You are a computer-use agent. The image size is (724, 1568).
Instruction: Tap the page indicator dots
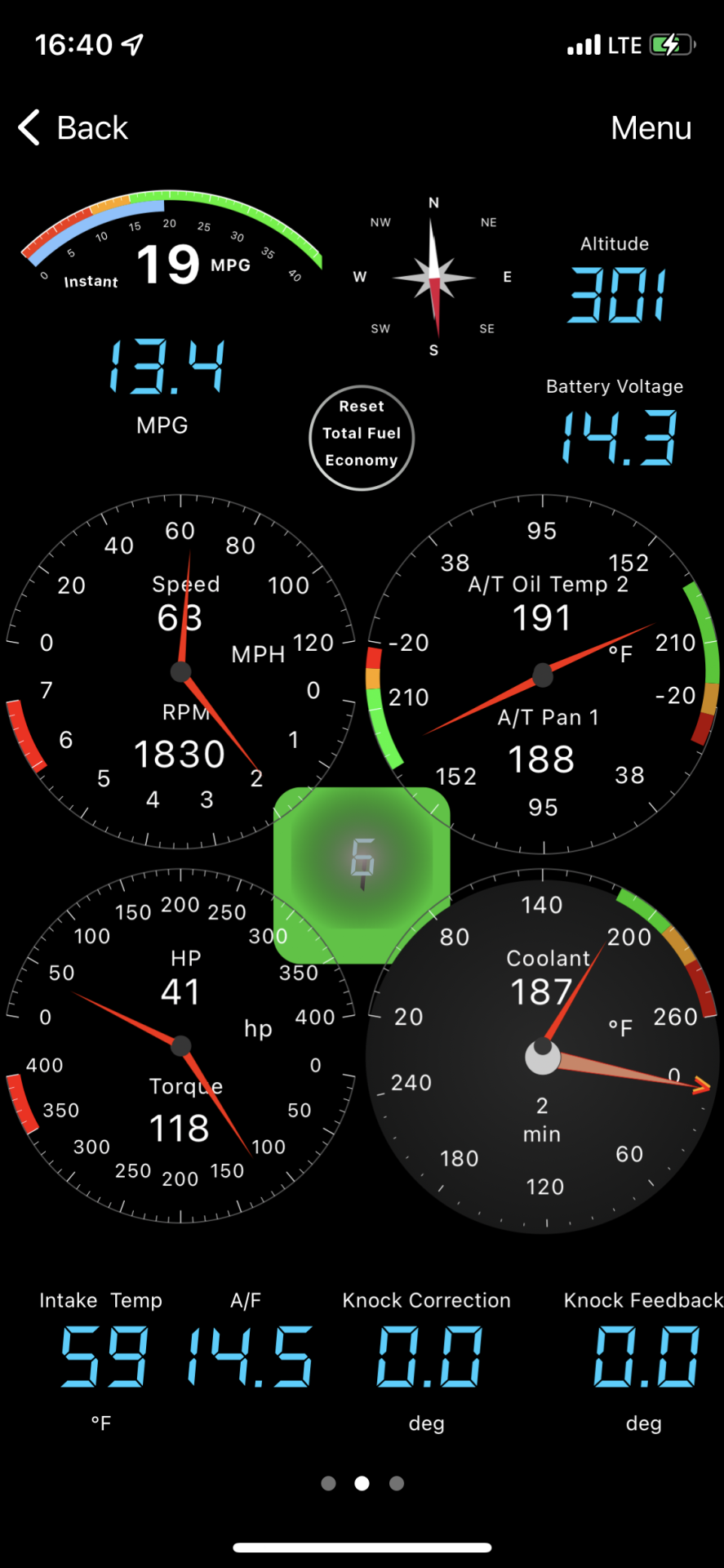point(362,1483)
